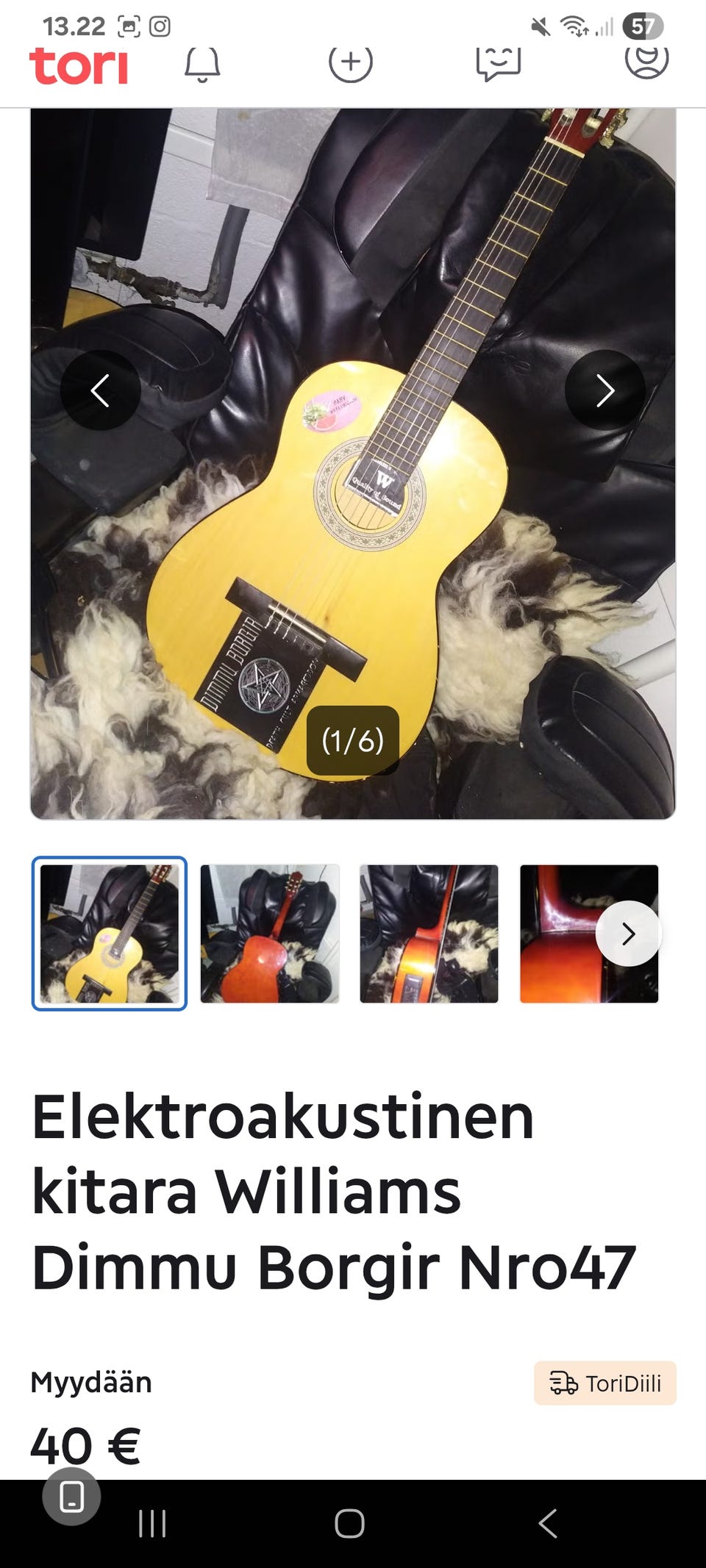Go to Tori home via logo
The image size is (706, 1568).
pyautogui.click(x=79, y=66)
